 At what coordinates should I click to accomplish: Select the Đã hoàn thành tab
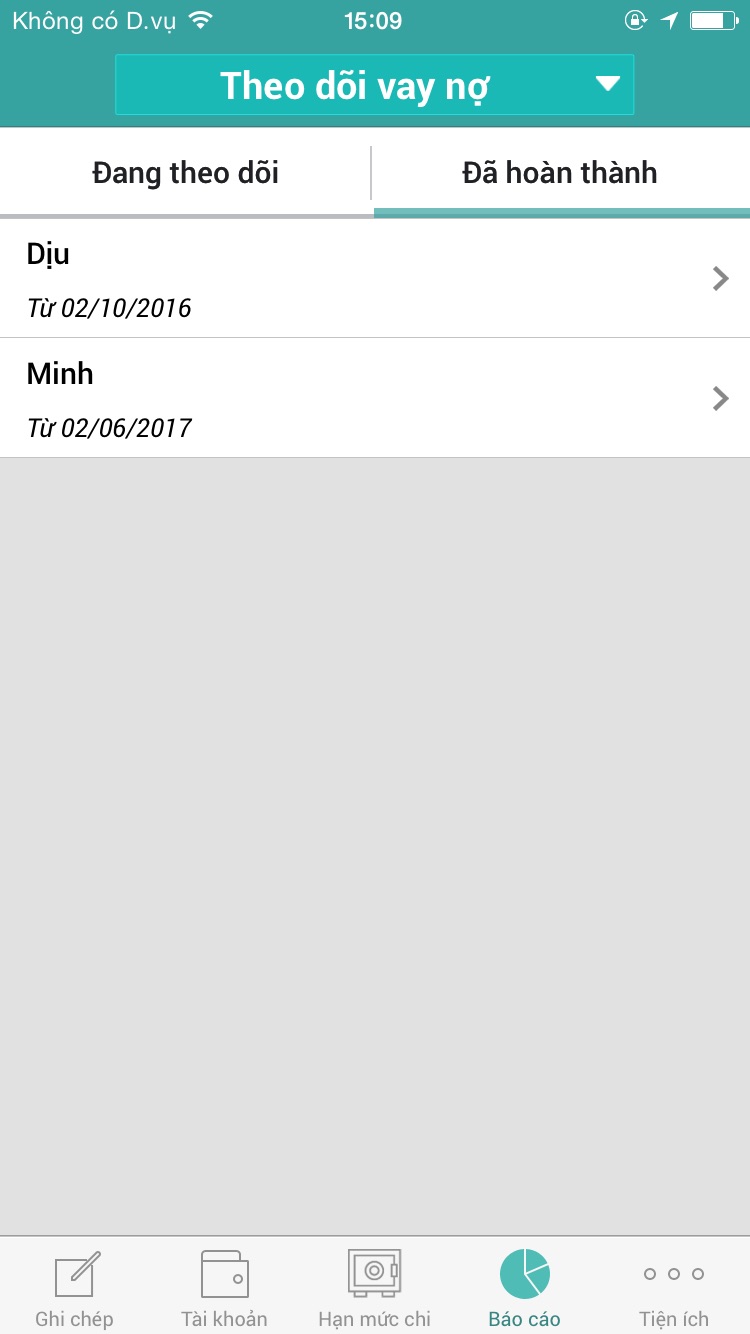[561, 173]
